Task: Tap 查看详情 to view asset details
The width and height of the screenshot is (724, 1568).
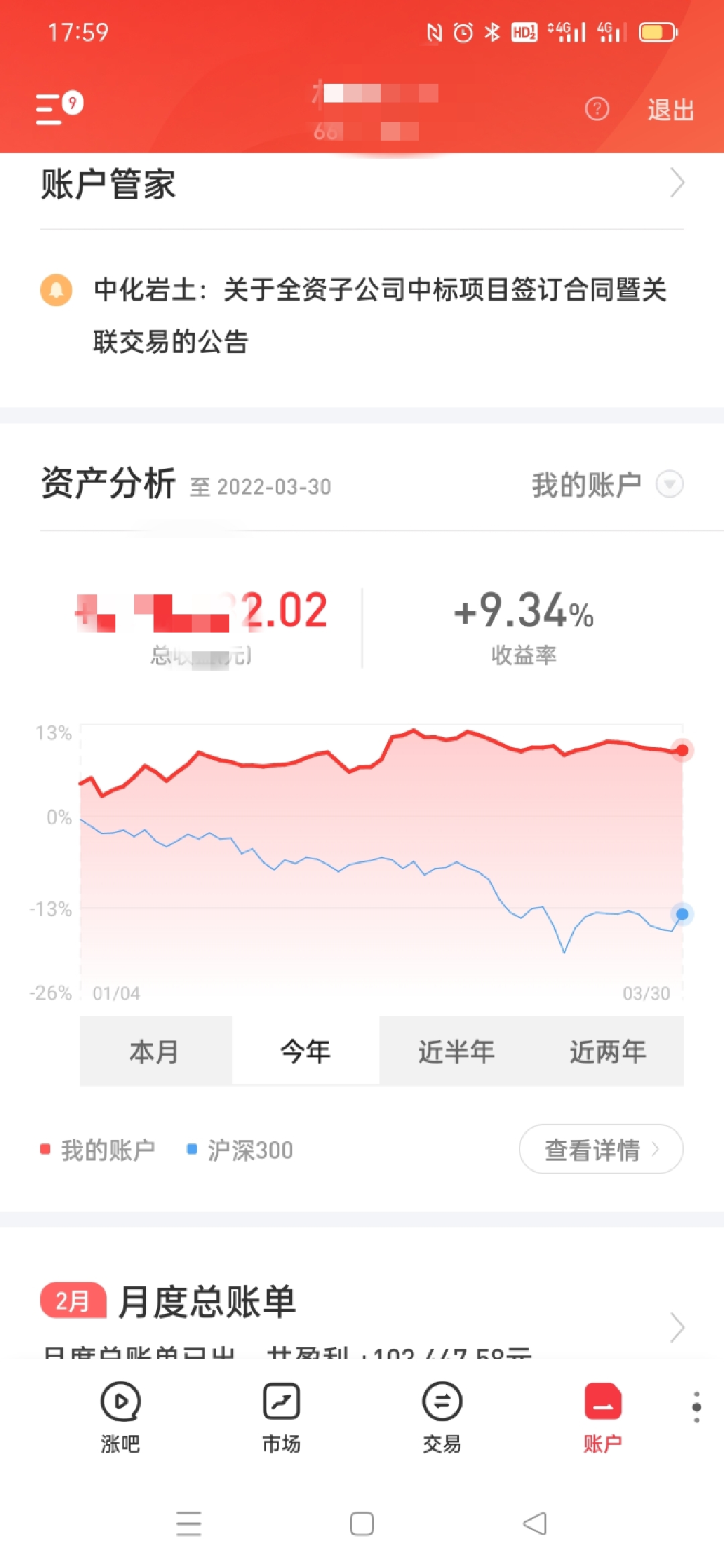Action: point(601,1150)
